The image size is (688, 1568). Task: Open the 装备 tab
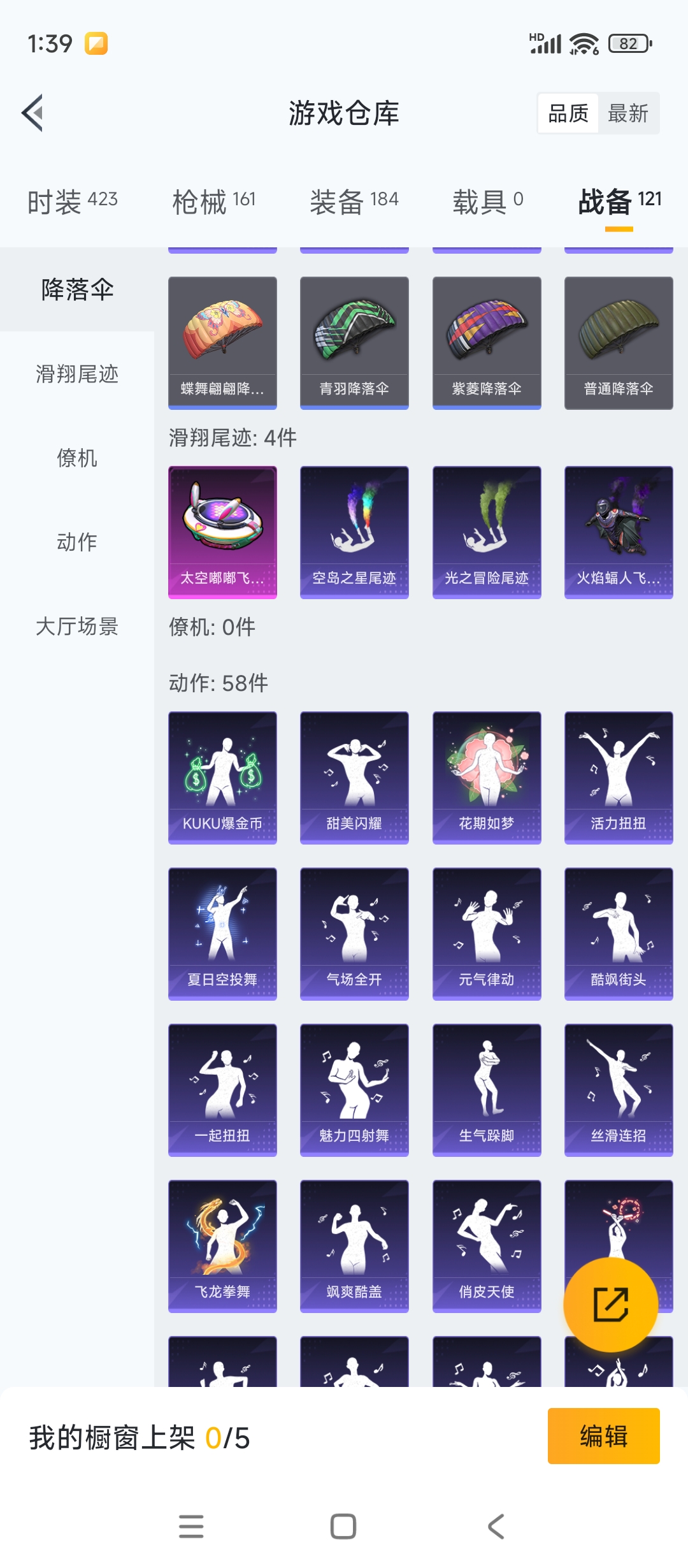(x=354, y=201)
